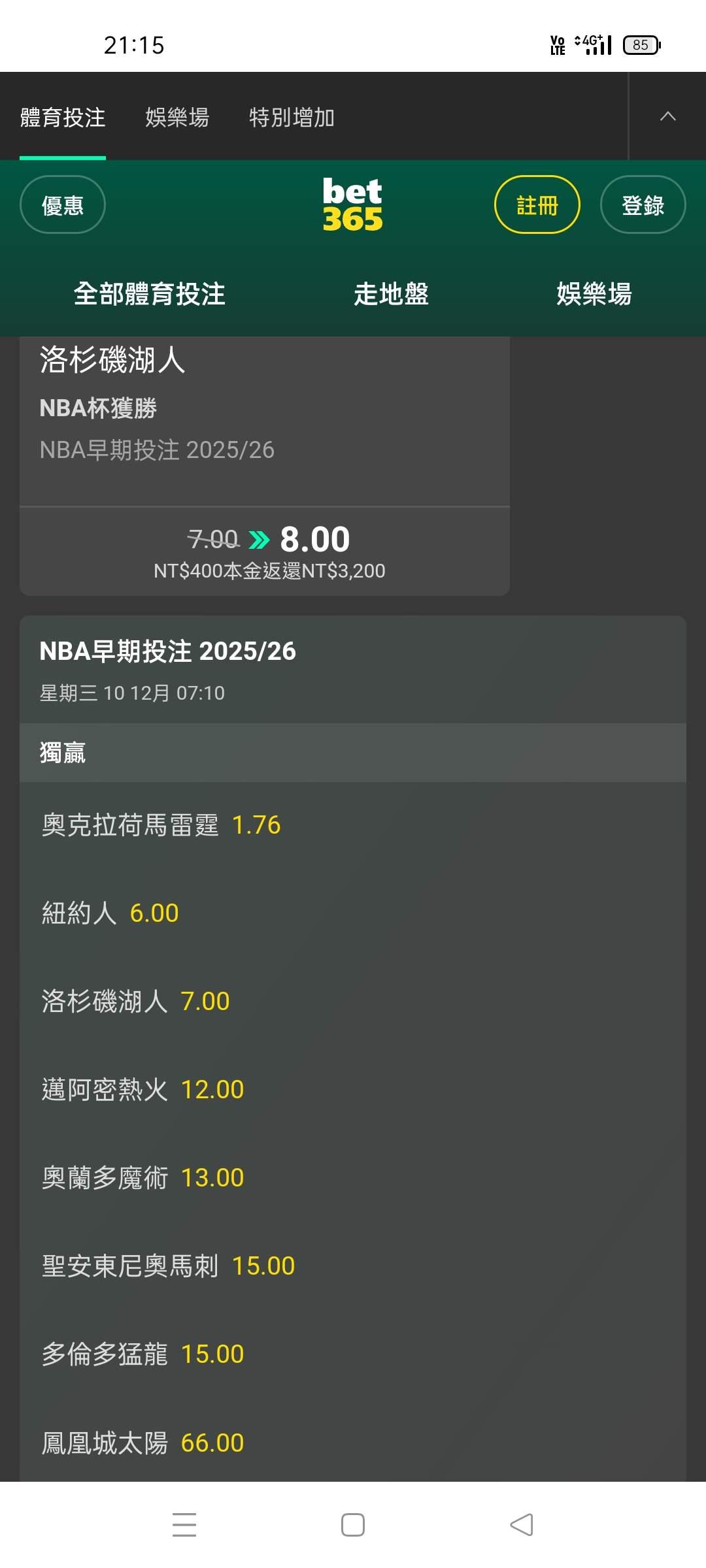Go to 全部體育投注
The width and height of the screenshot is (706, 1568).
tap(149, 294)
